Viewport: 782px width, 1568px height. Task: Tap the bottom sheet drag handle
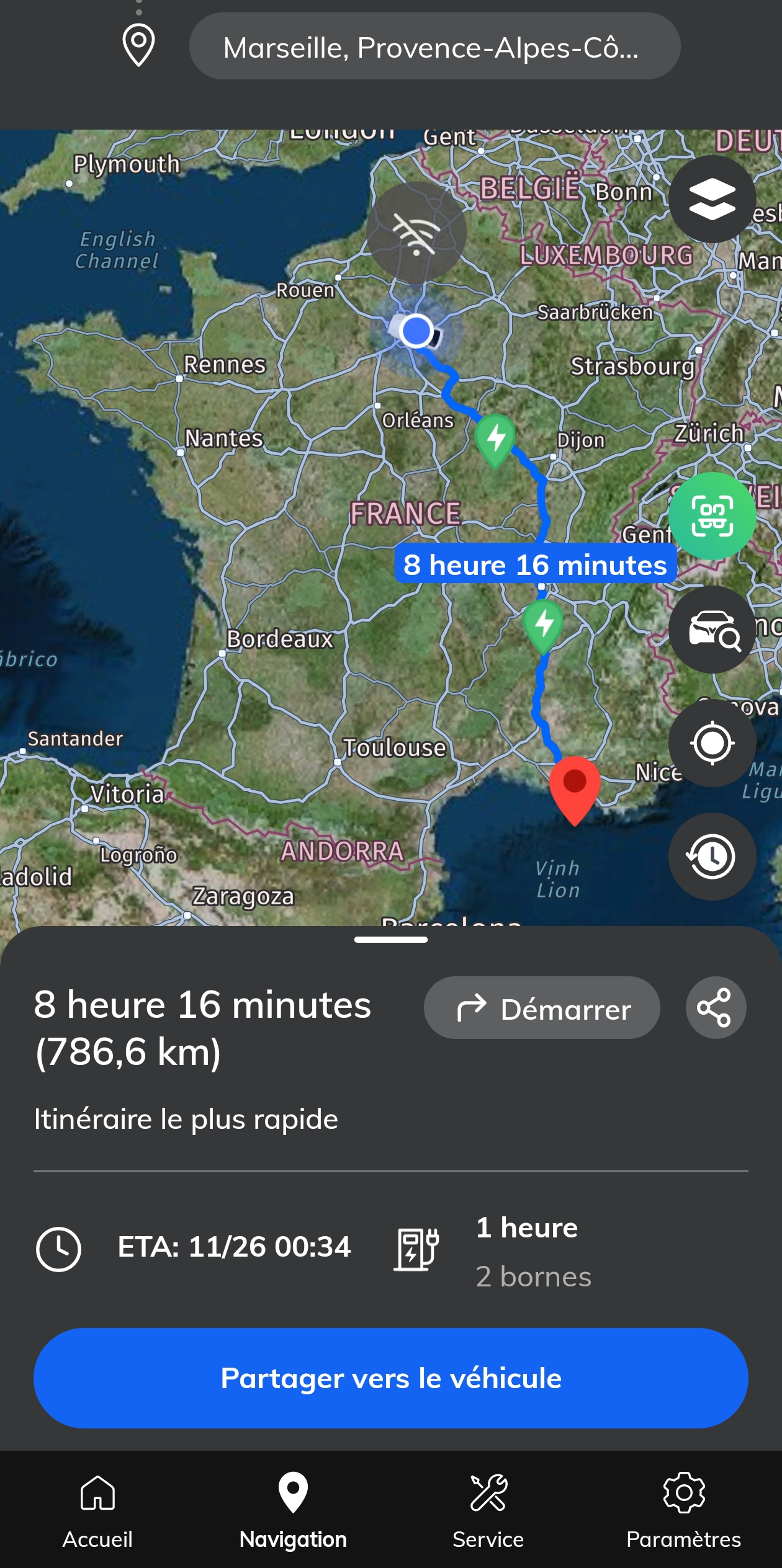click(391, 940)
